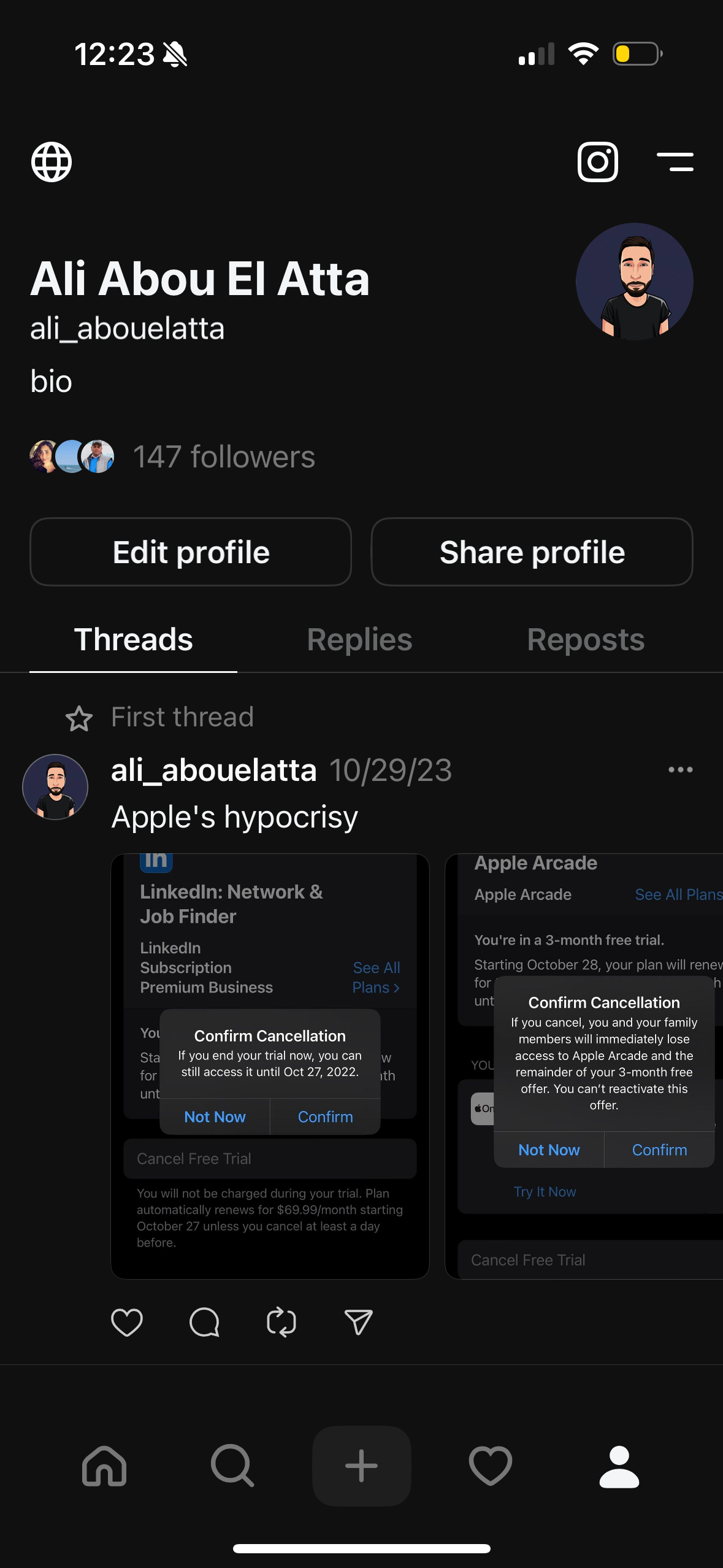The height and width of the screenshot is (1568, 723).
Task: Click the Share profile button
Action: (x=531, y=551)
